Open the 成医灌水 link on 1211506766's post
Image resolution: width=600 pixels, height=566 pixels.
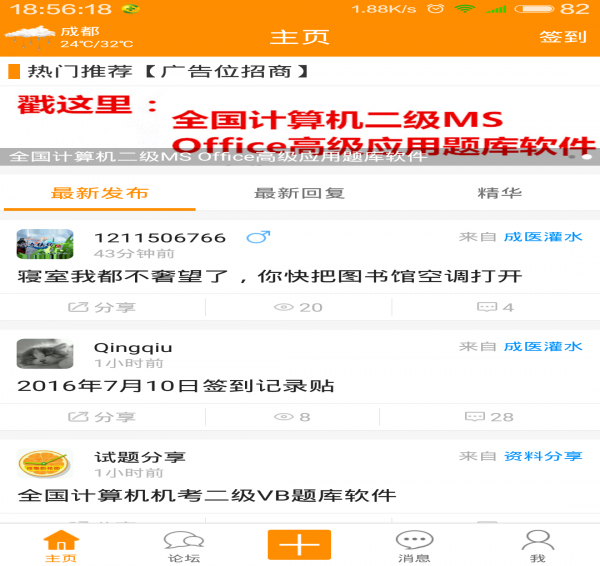[543, 237]
